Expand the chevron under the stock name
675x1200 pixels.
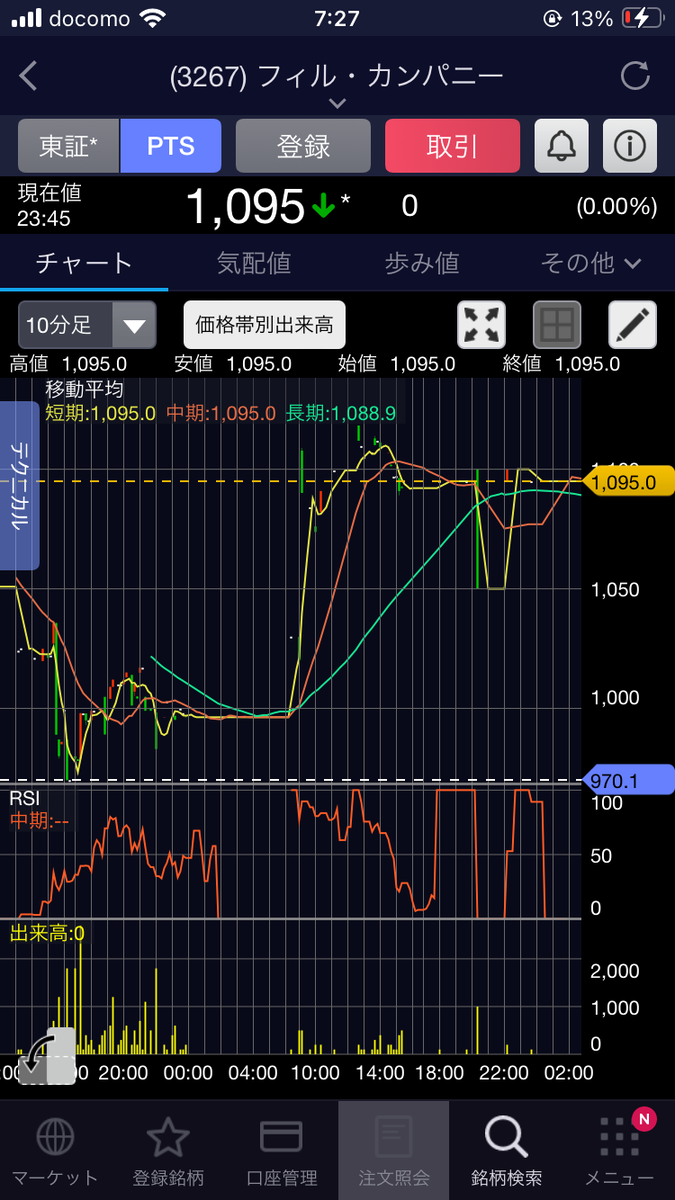tap(337, 103)
